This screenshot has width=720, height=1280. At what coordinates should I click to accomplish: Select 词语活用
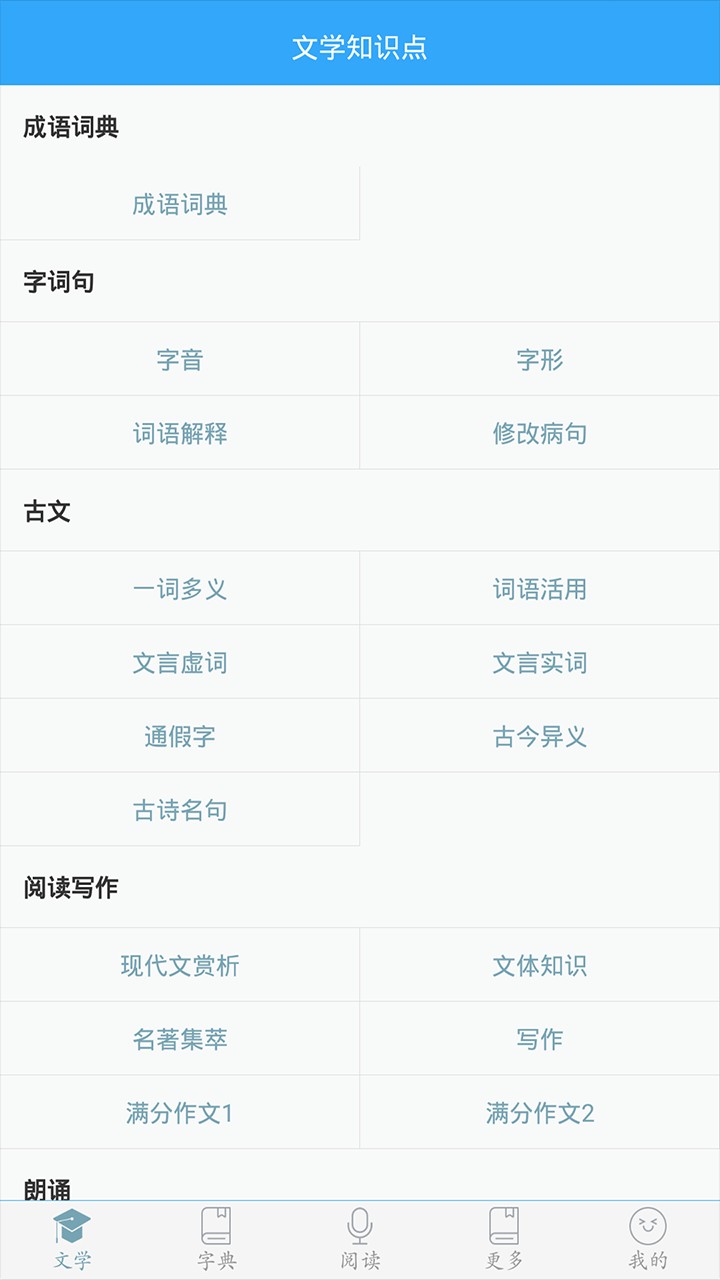[540, 589]
